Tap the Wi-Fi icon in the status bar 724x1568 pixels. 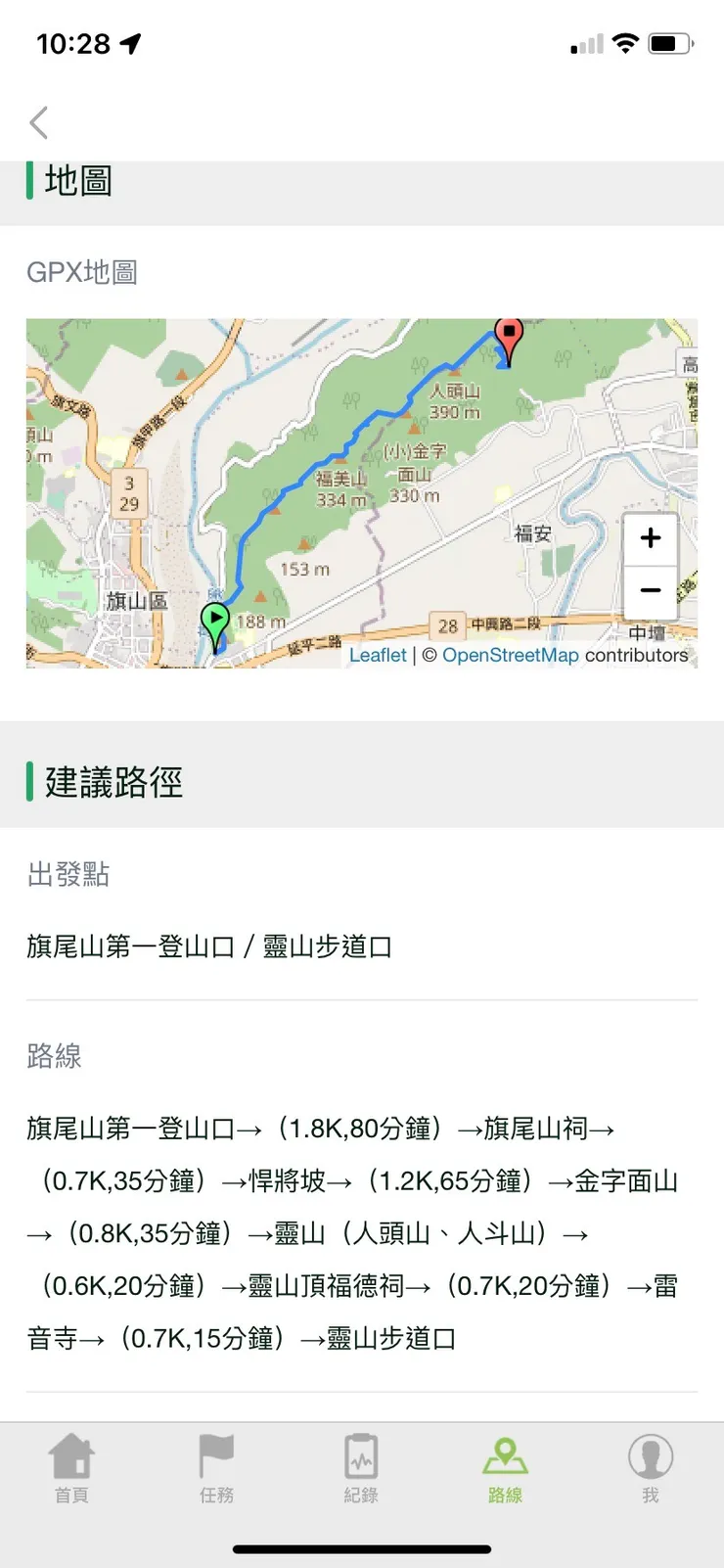[624, 42]
